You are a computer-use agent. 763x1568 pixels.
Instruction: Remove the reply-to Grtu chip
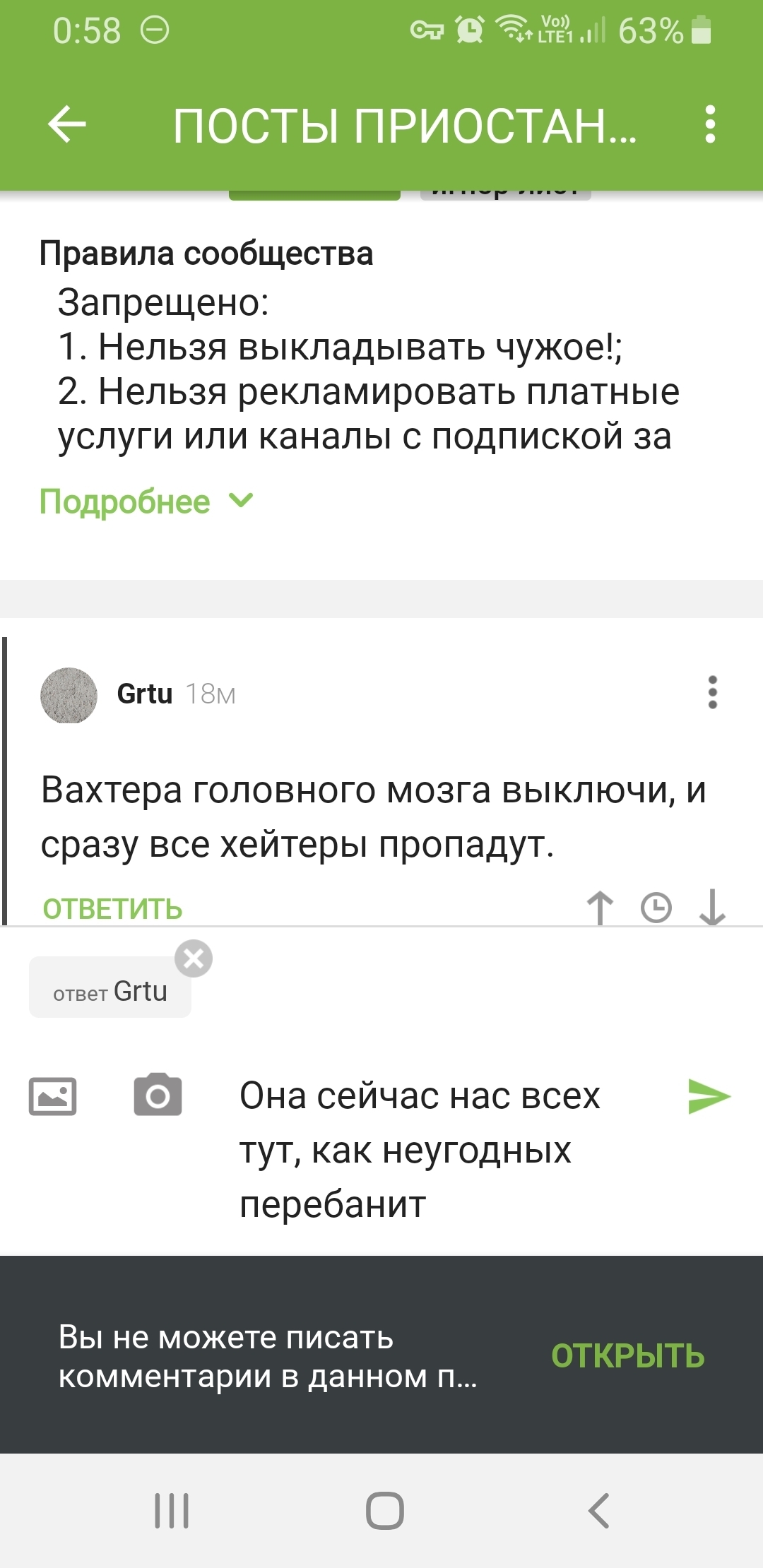[x=194, y=958]
